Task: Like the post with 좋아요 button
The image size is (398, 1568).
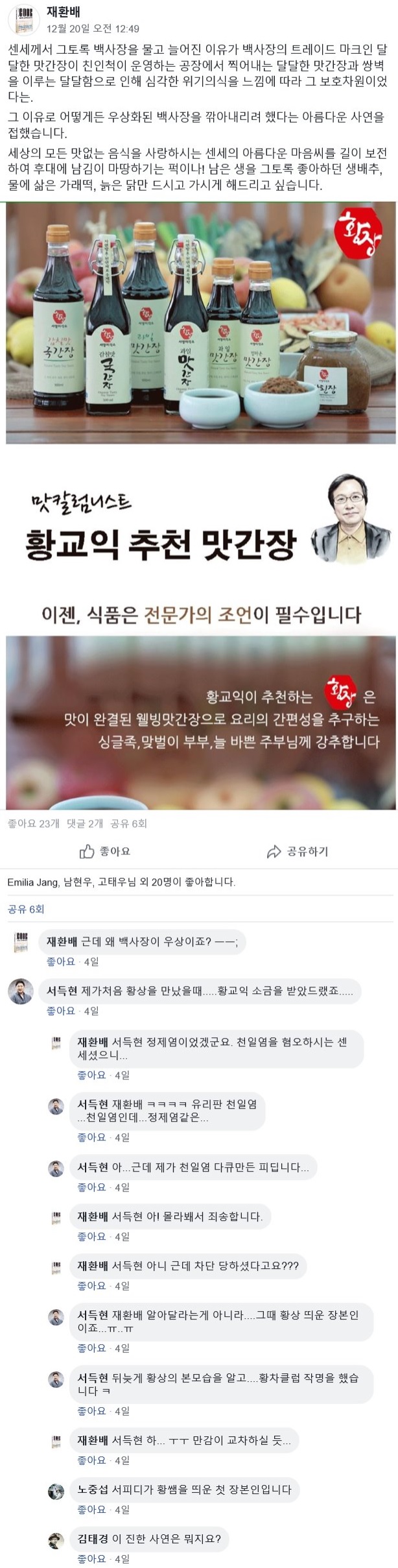Action: click(x=105, y=851)
